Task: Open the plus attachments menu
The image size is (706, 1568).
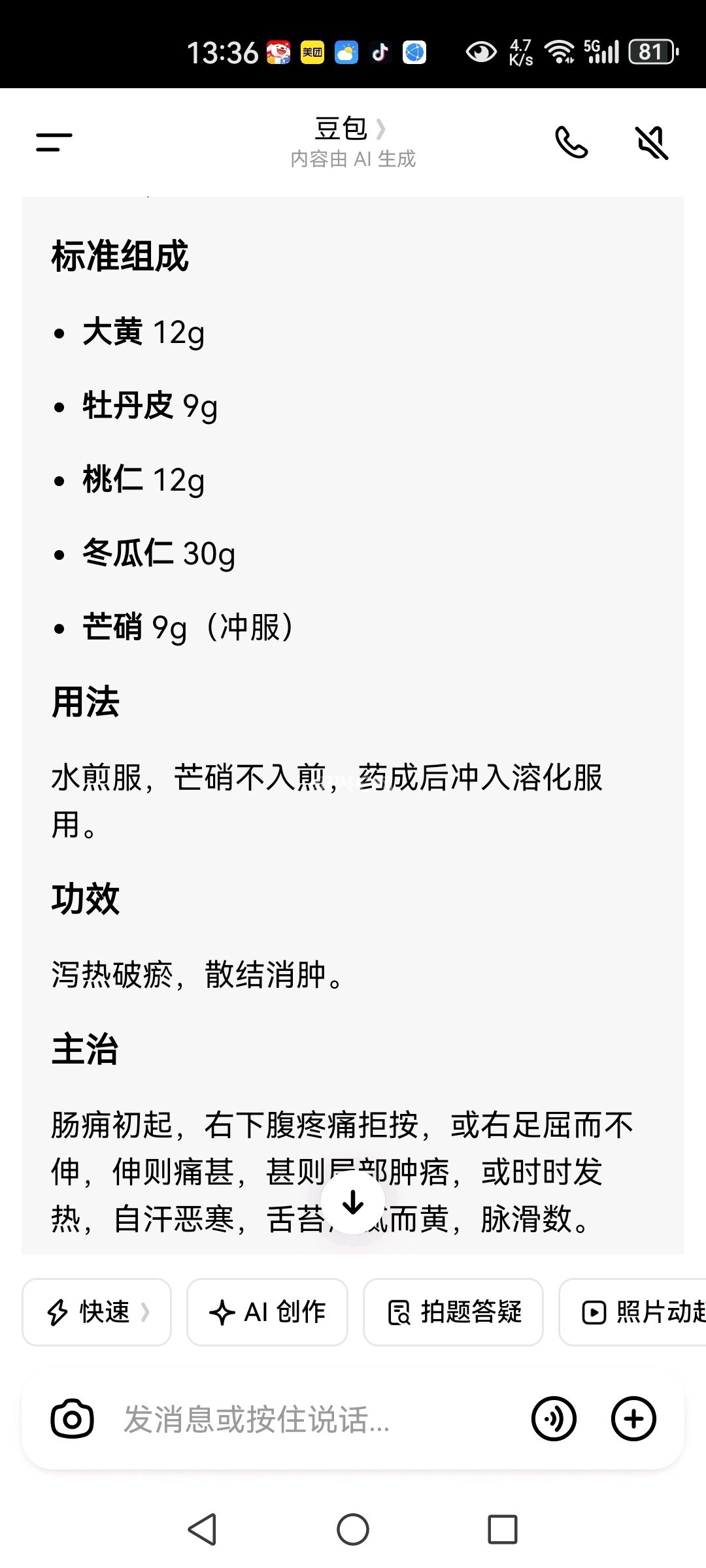Action: (633, 1419)
